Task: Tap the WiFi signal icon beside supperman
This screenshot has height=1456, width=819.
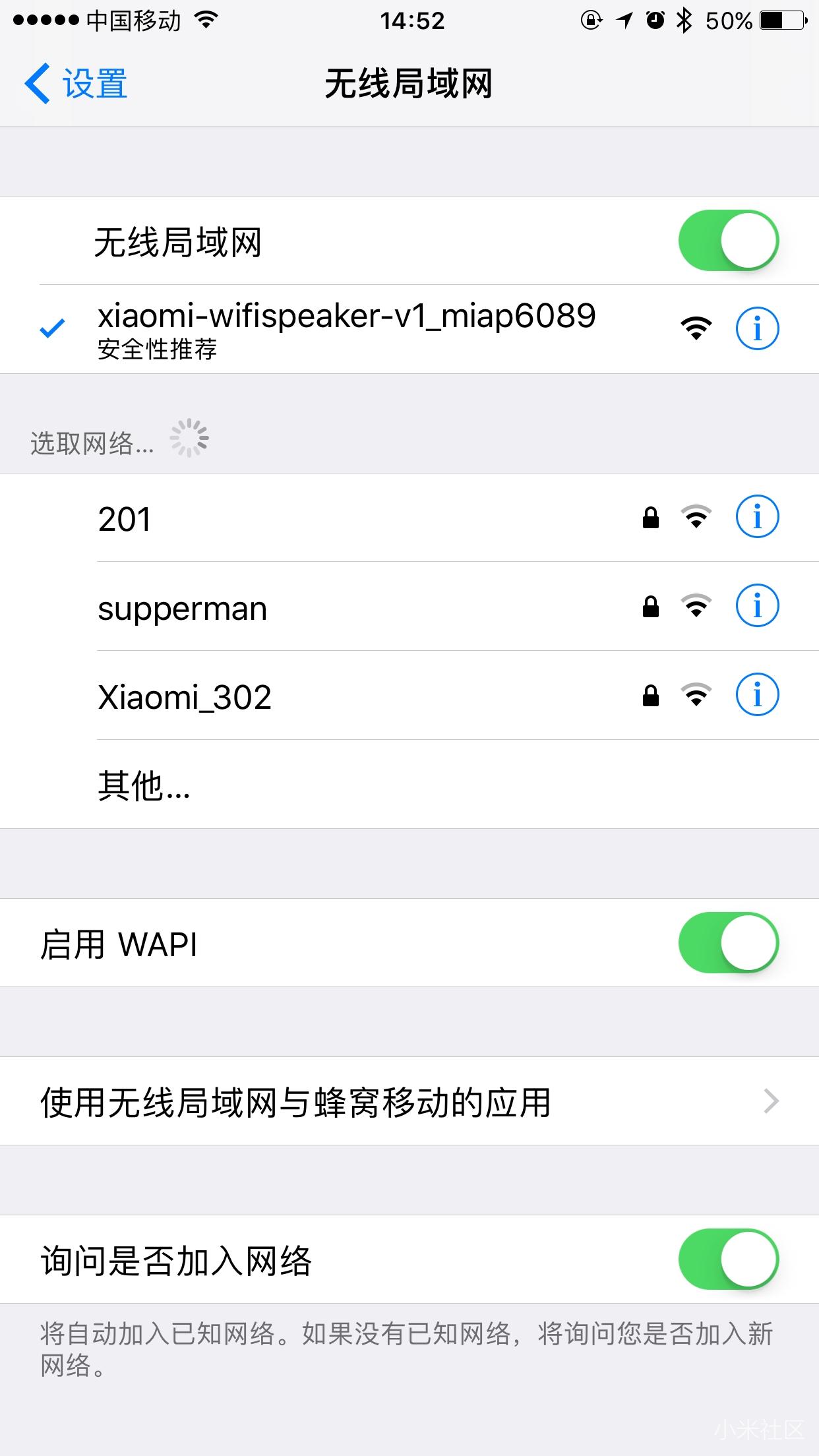Action: pyautogui.click(x=696, y=605)
